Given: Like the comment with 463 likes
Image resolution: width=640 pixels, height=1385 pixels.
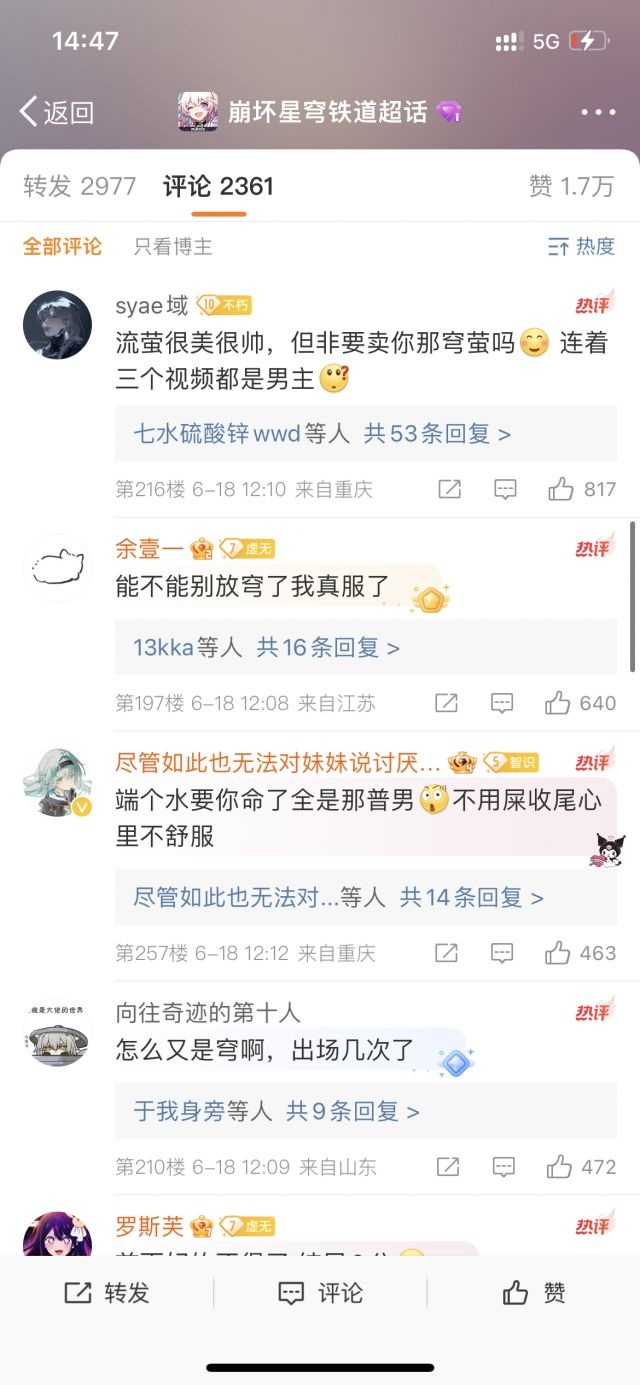Looking at the screenshot, I should [580, 953].
